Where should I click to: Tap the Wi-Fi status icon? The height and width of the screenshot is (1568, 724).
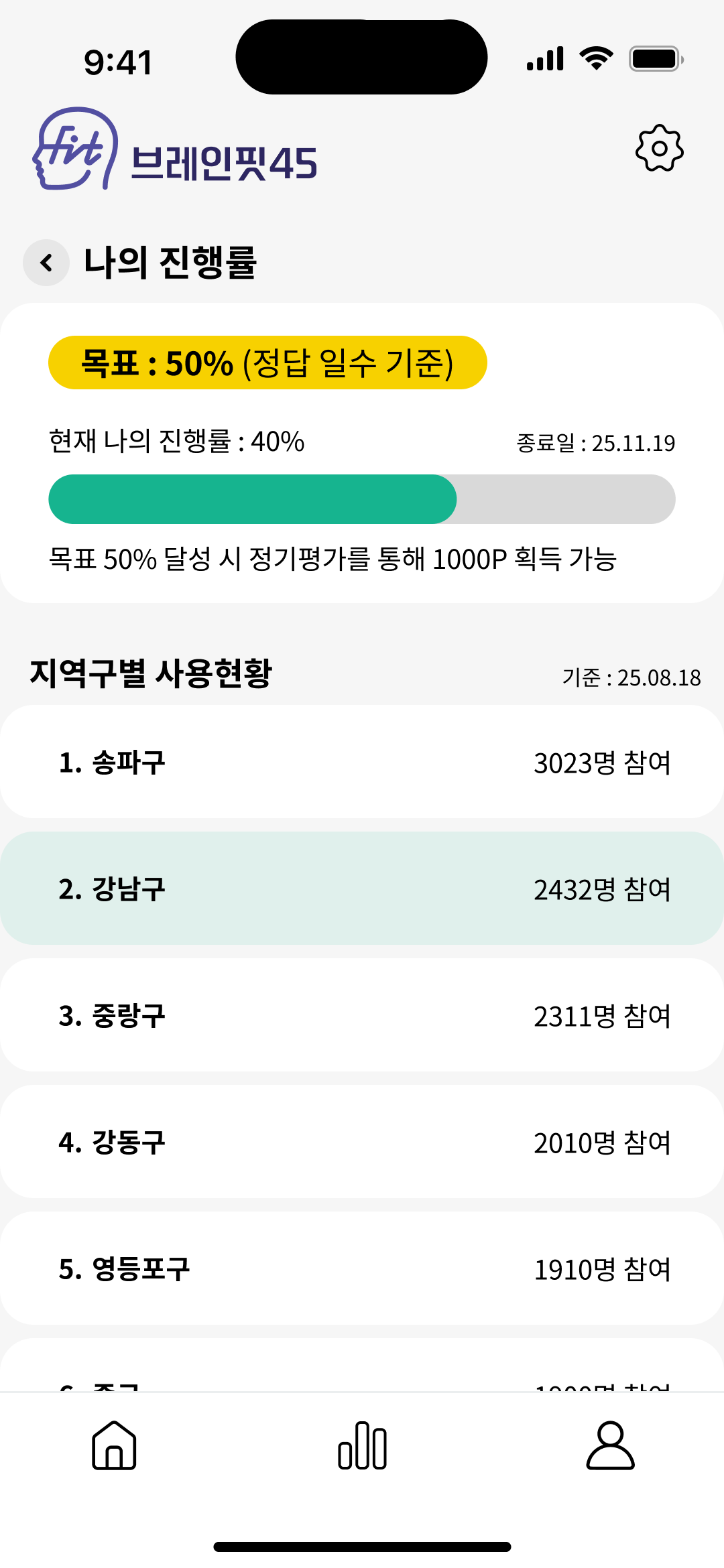click(595, 59)
